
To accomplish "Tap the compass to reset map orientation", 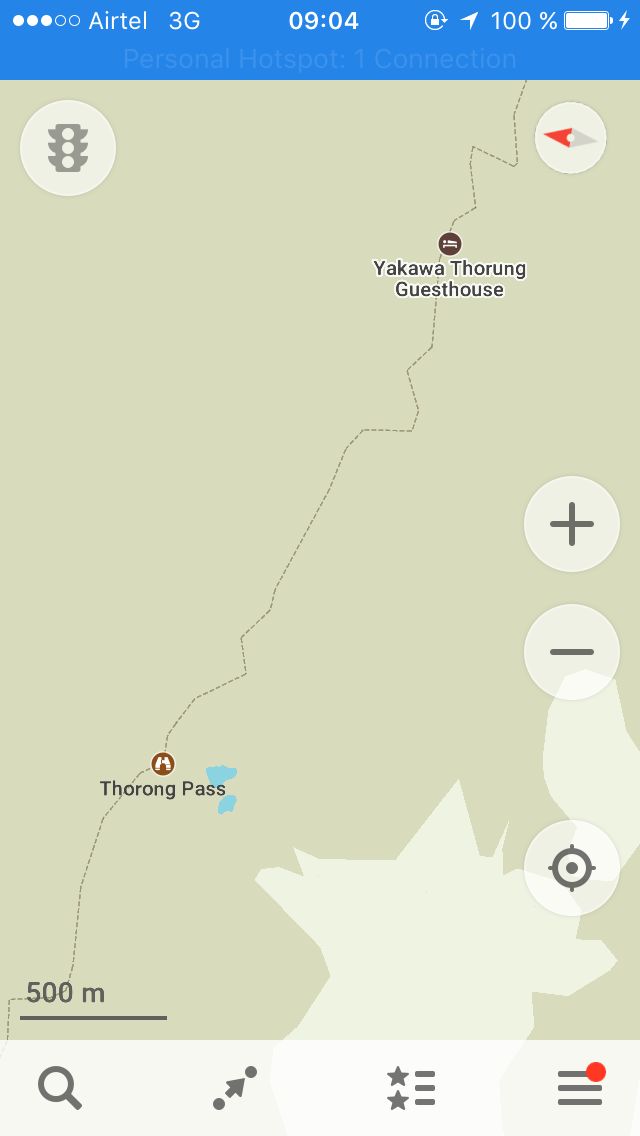I will pos(571,138).
